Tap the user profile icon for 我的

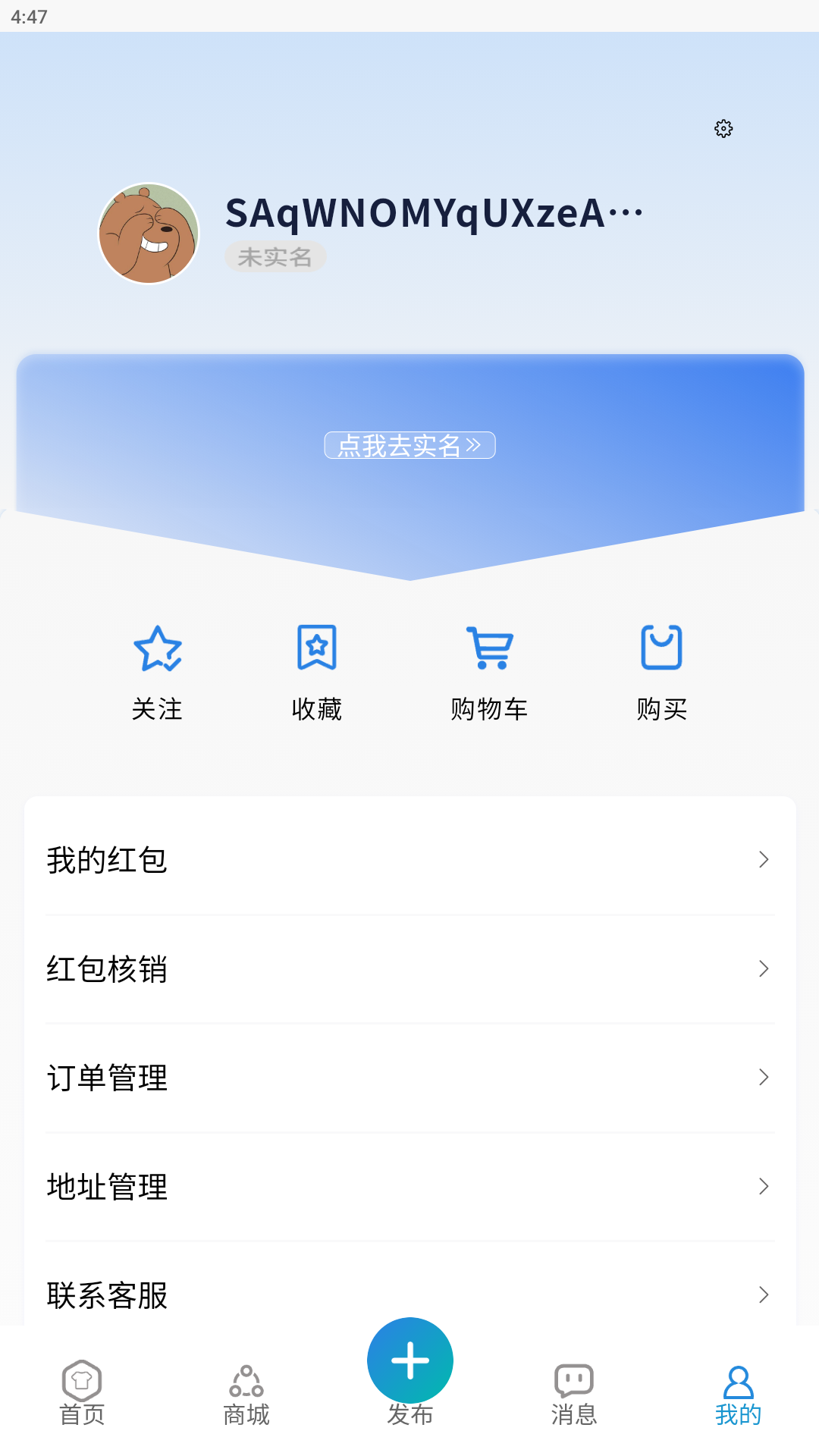(x=736, y=1384)
